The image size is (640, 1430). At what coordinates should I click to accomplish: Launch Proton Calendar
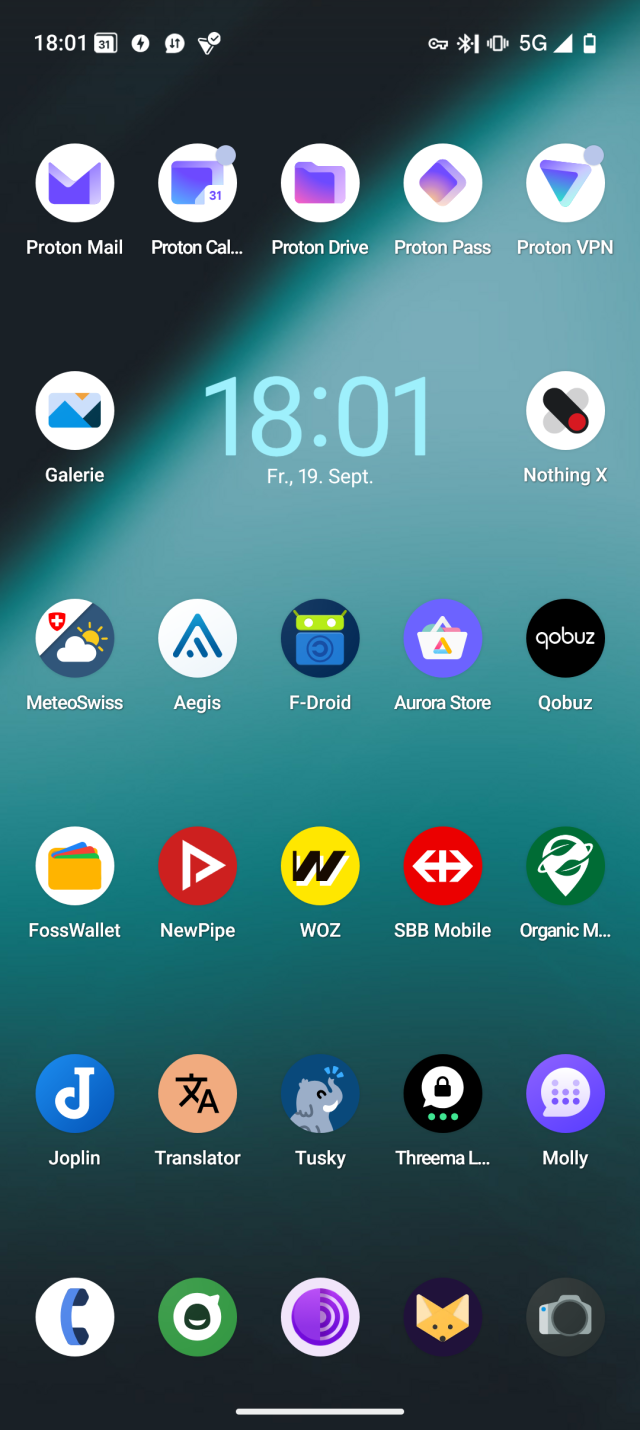tap(197, 184)
